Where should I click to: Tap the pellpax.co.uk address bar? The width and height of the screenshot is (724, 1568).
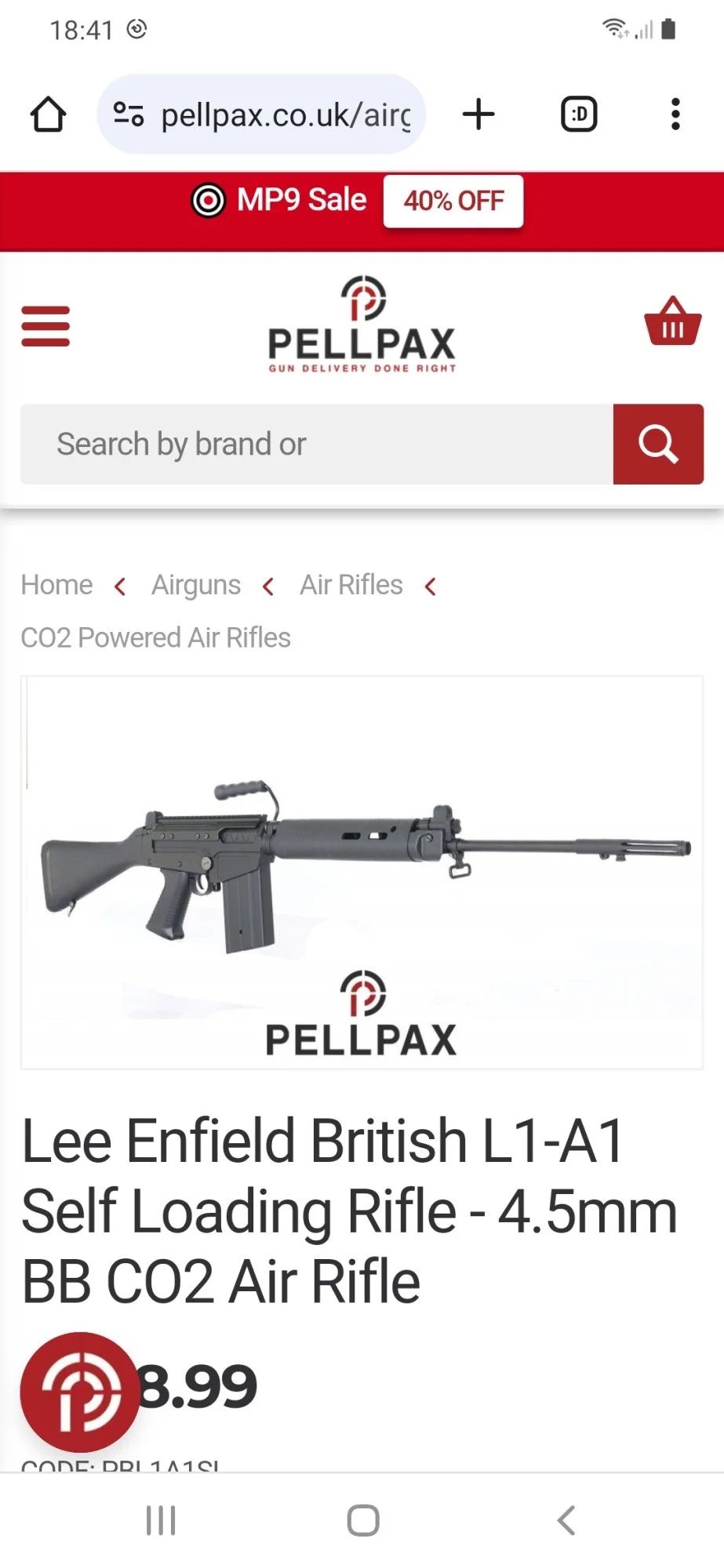click(x=261, y=114)
